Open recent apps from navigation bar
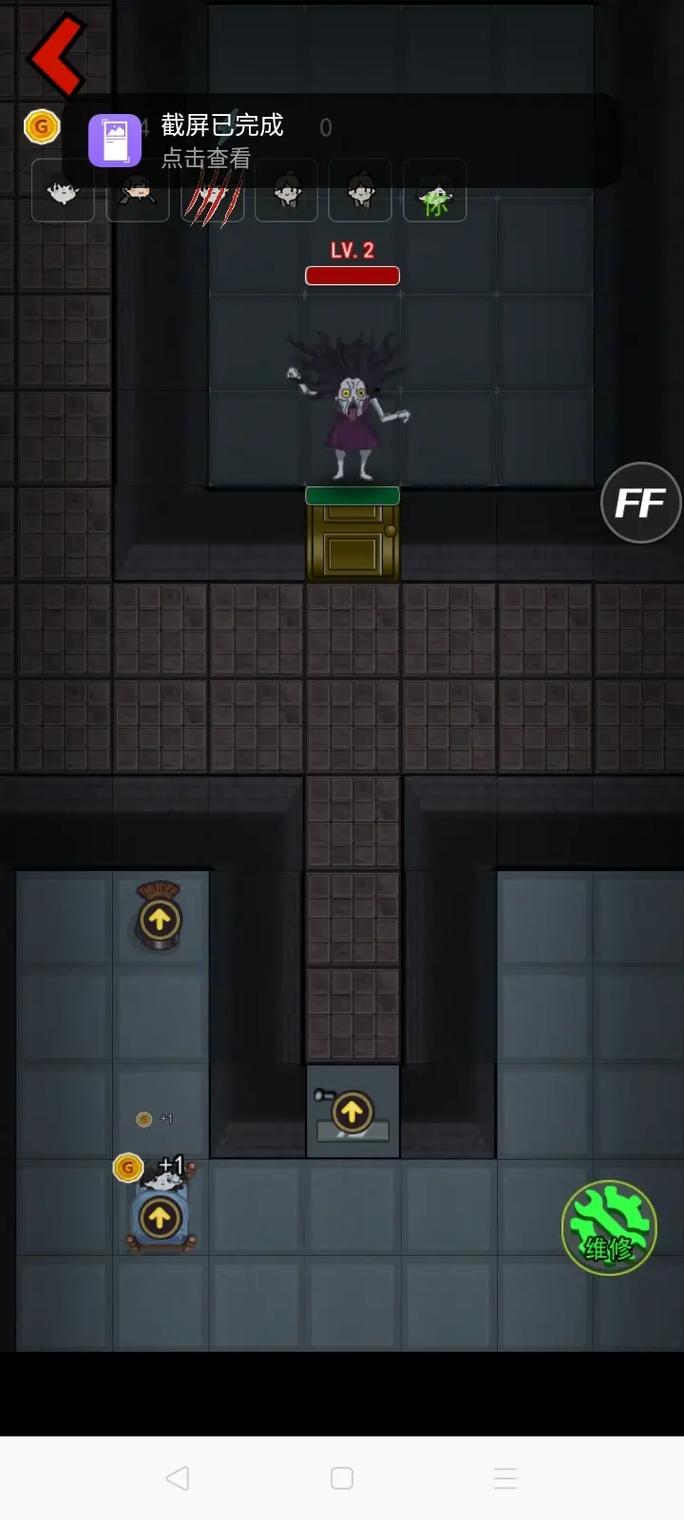The height and width of the screenshot is (1520, 684). pyautogui.click(x=505, y=1478)
